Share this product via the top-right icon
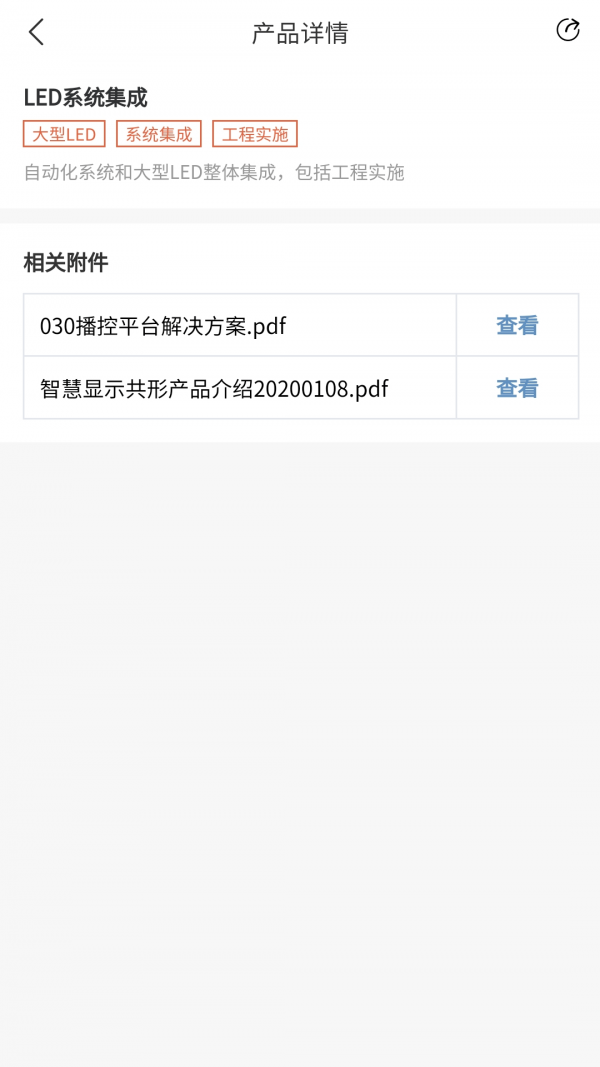Screen dimensions: 600x1067 point(567,30)
